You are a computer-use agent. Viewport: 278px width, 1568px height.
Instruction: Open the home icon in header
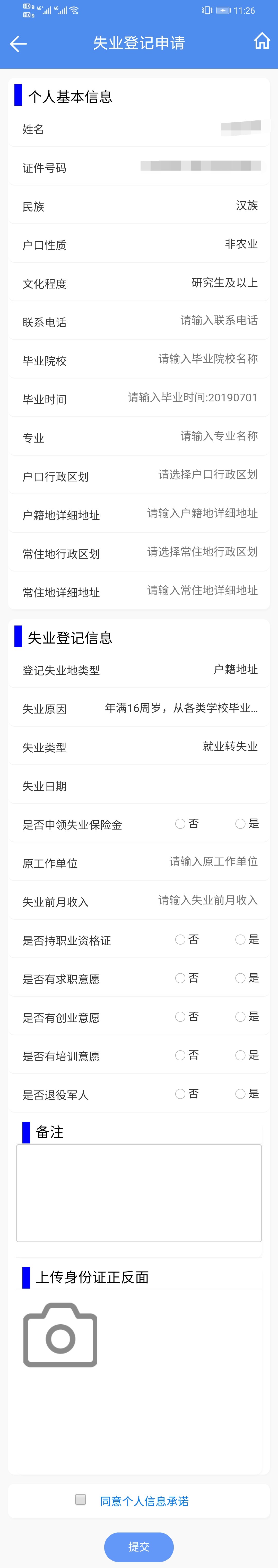pos(262,41)
